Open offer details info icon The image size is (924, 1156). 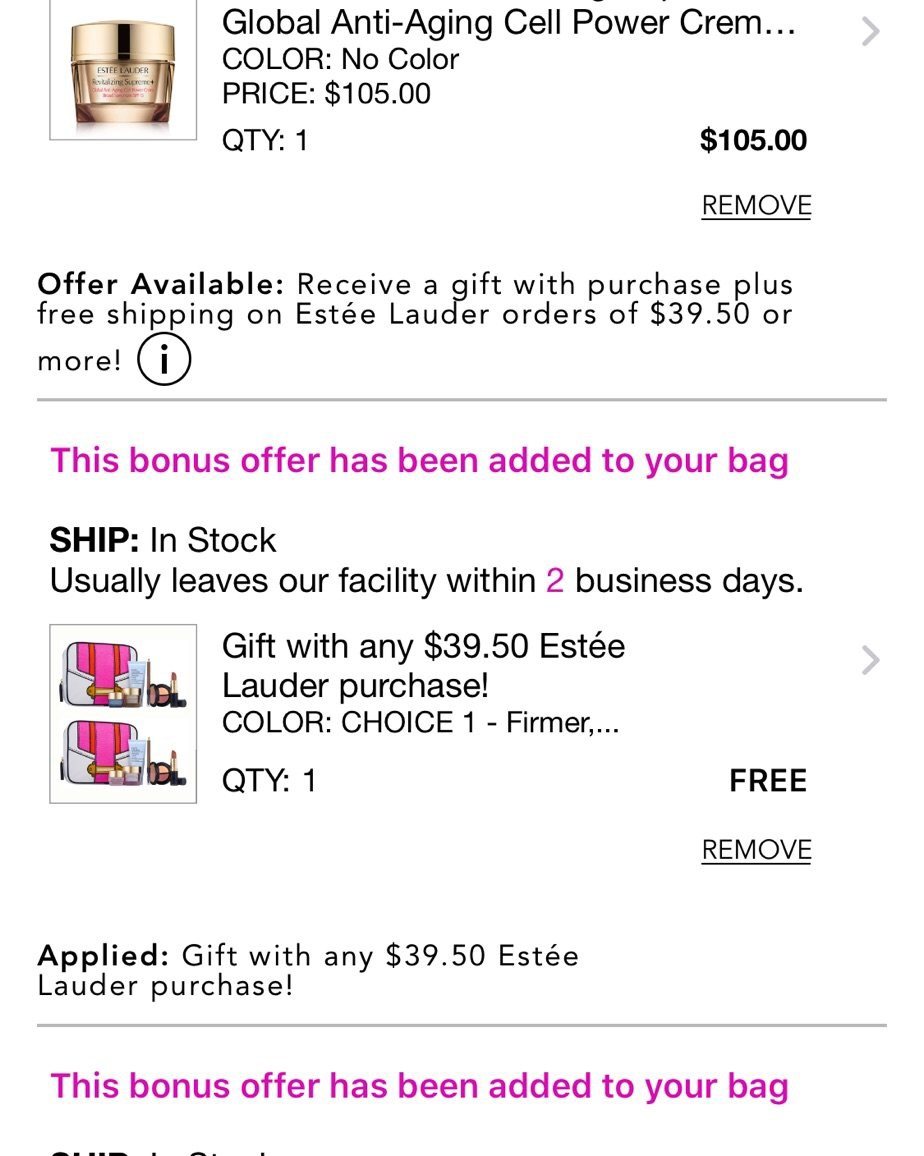click(x=163, y=360)
